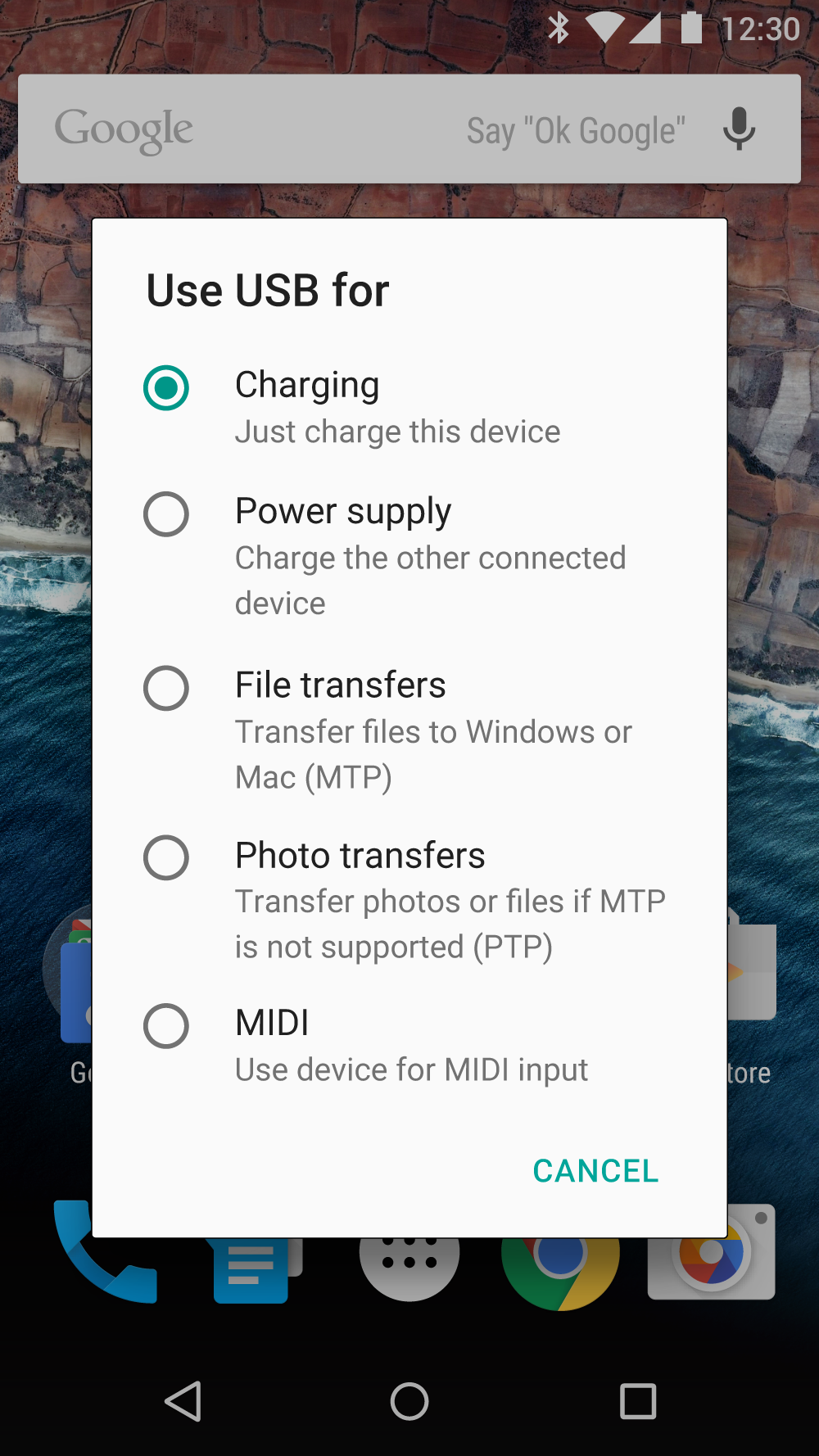The image size is (819, 1456).
Task: Cancel the Use USB for dialog
Action: click(595, 1171)
